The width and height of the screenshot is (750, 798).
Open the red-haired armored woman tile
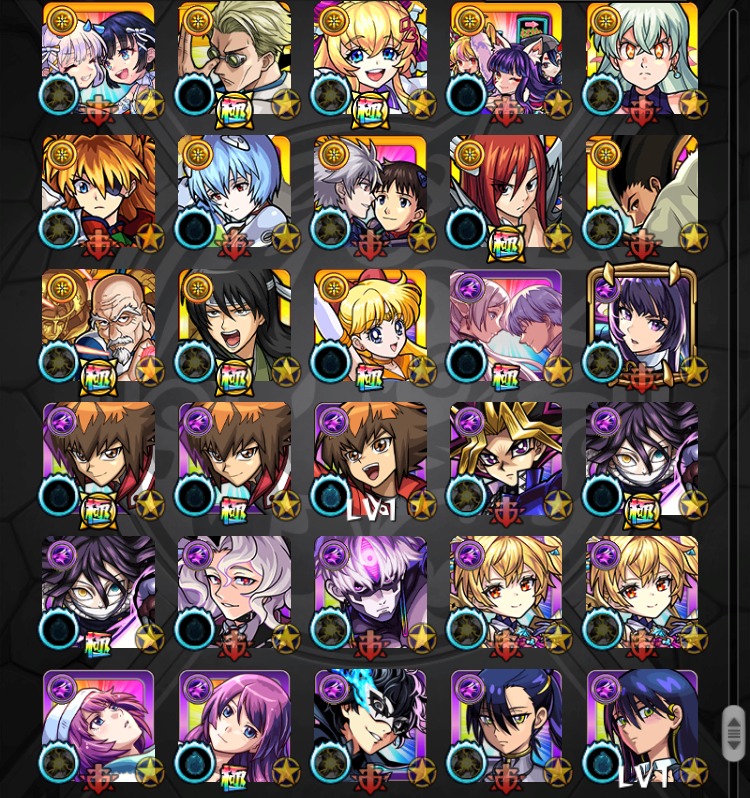point(506,190)
